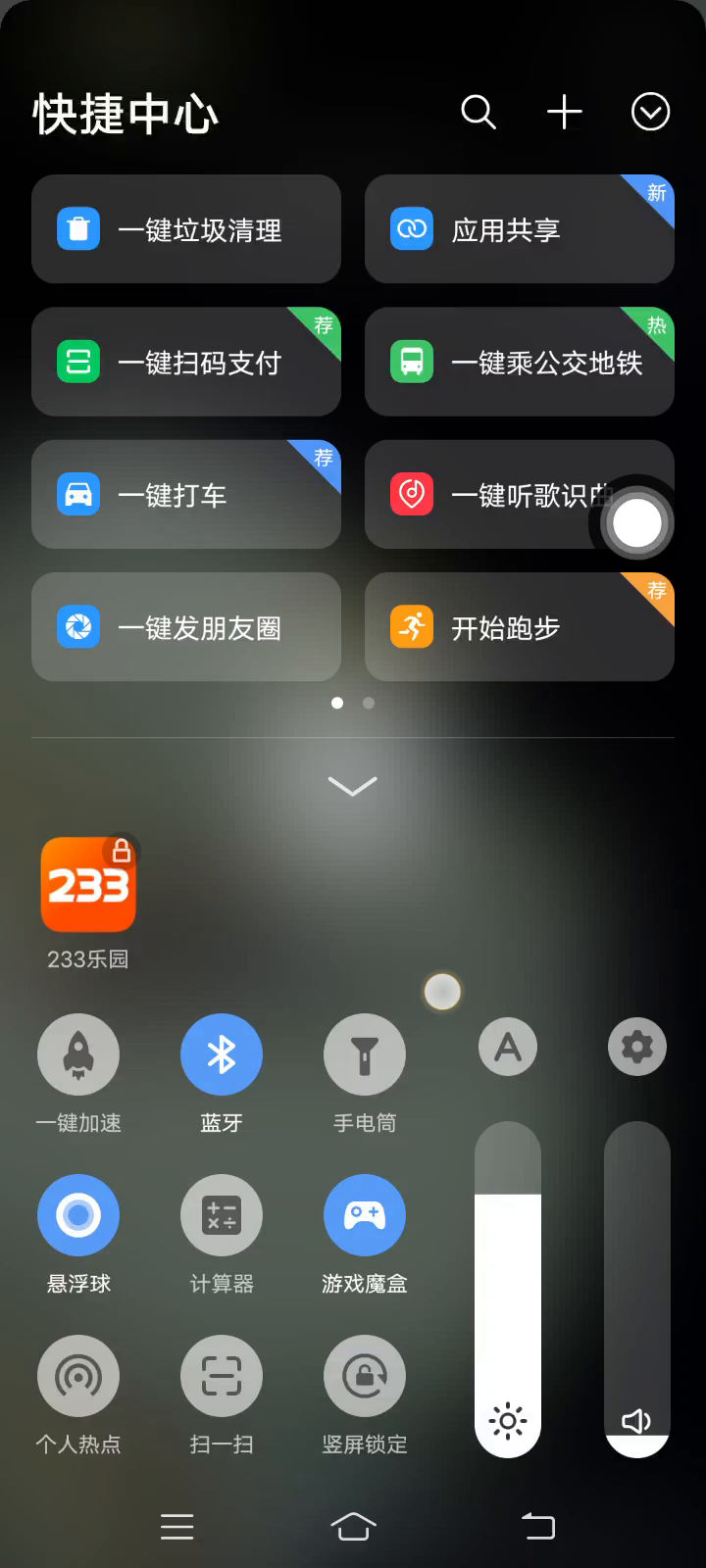The height and width of the screenshot is (1568, 706).
Task: Disable 悬浮球 floating ball
Action: point(78,1215)
